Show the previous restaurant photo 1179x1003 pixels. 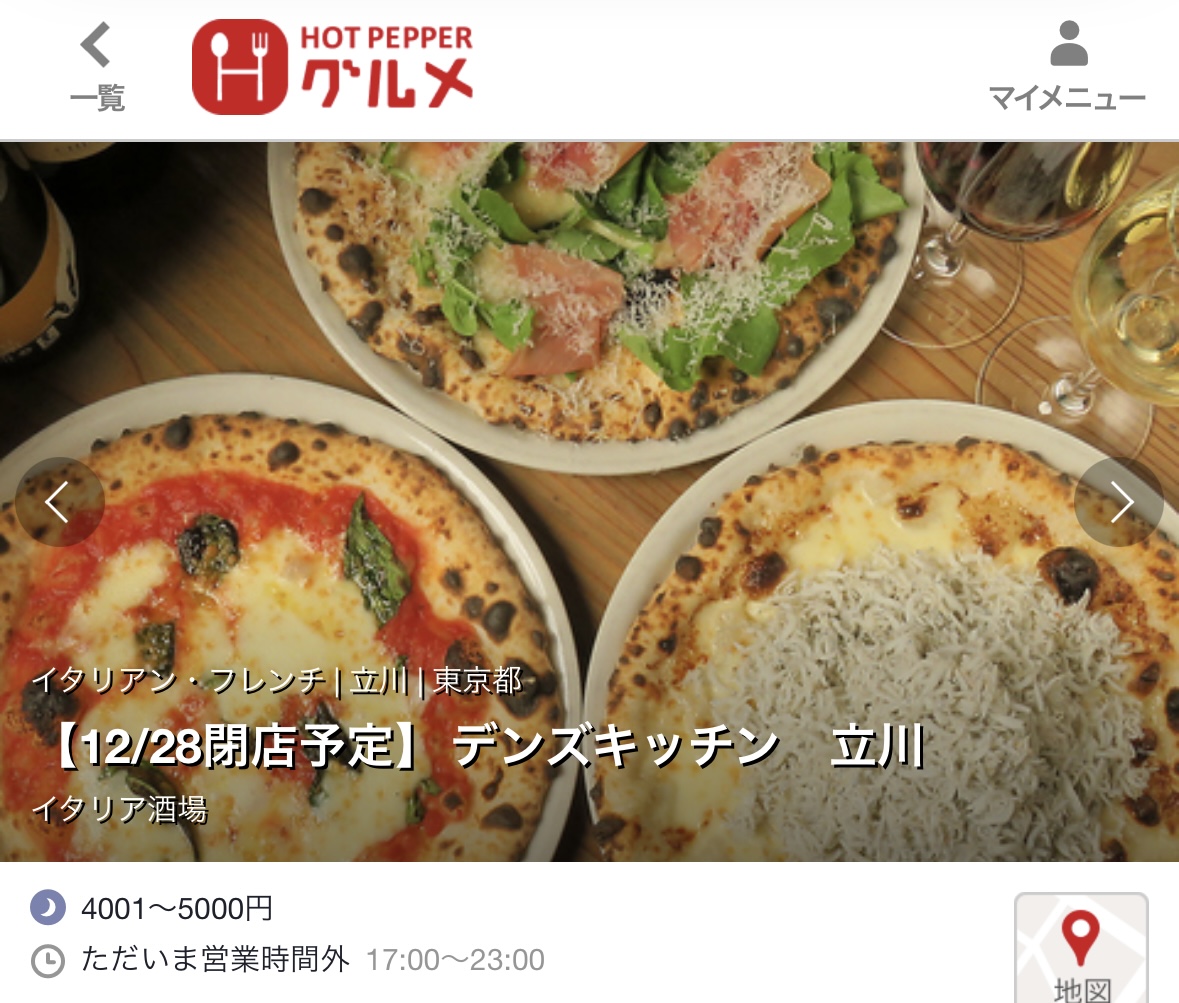59,502
